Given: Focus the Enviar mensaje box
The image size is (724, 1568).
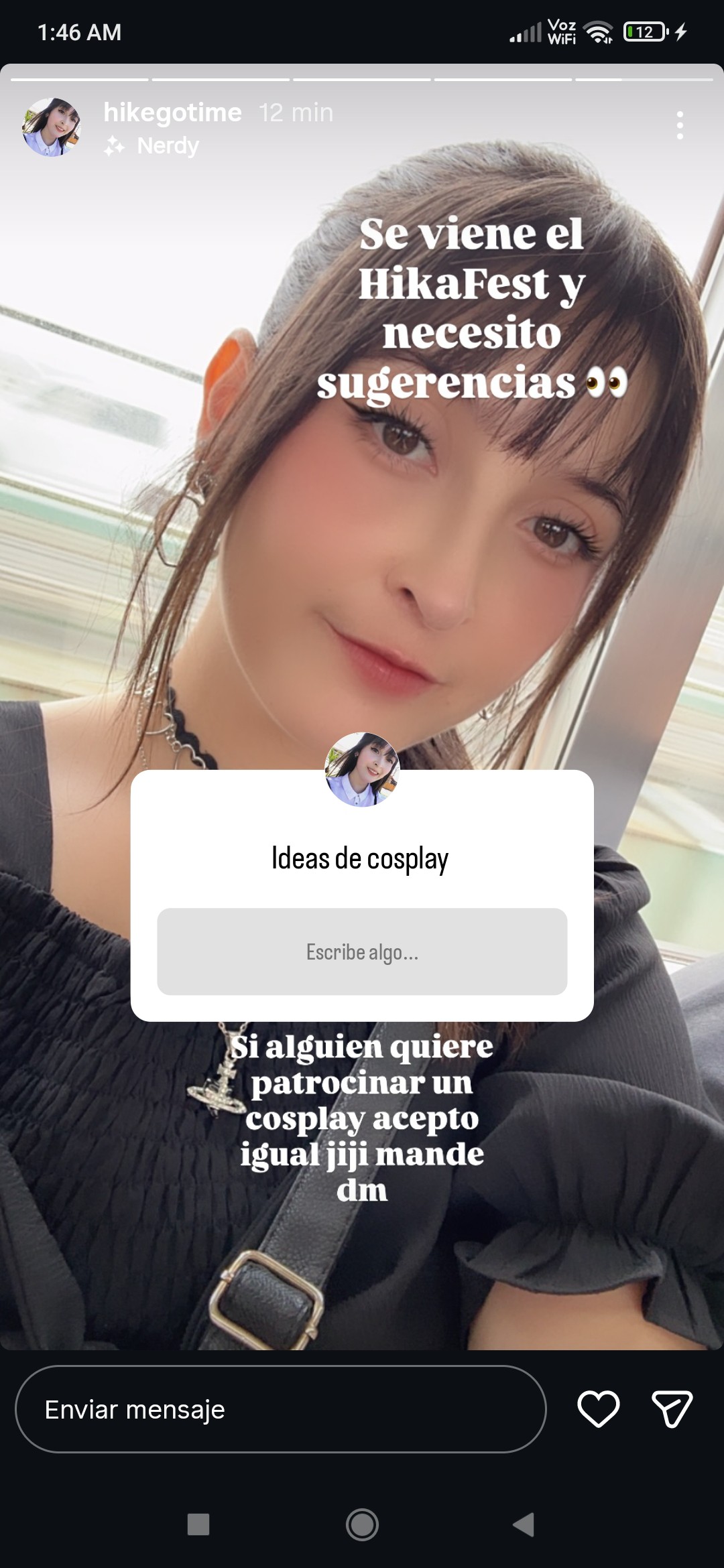Looking at the screenshot, I should click(x=280, y=1410).
